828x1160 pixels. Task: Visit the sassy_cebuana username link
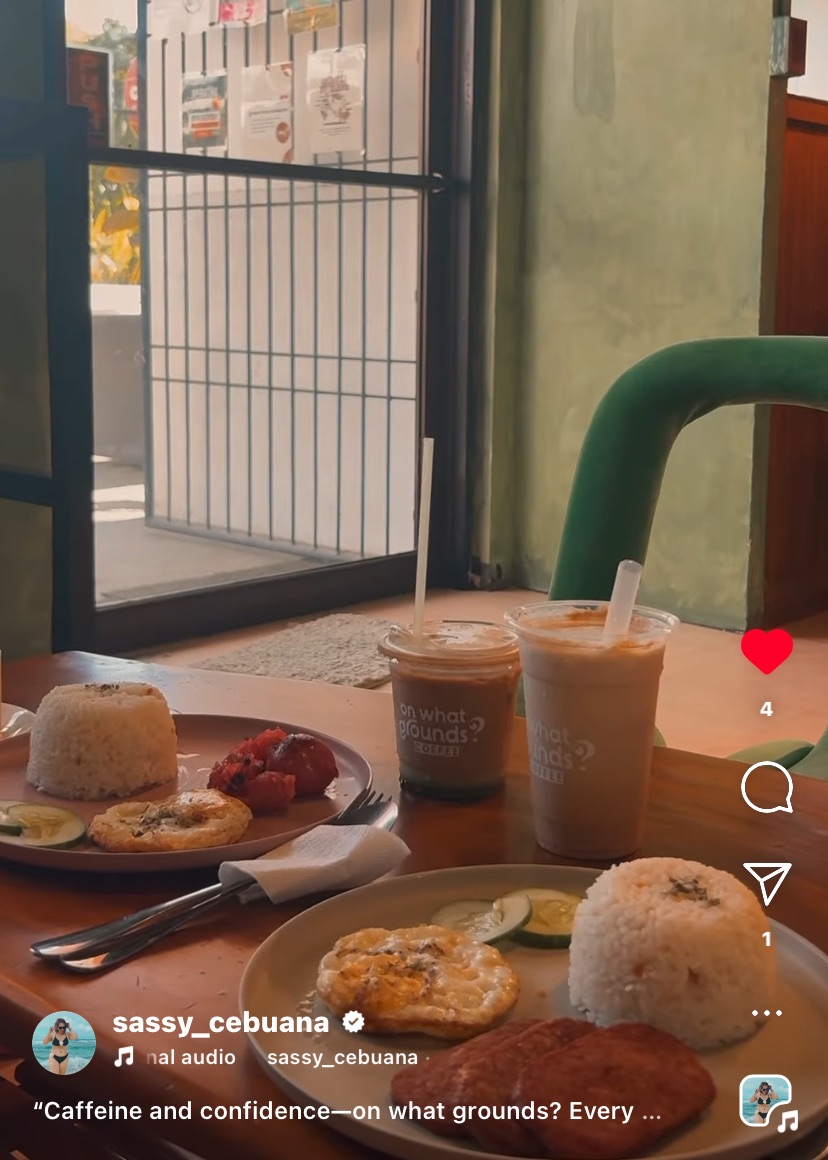(221, 1023)
